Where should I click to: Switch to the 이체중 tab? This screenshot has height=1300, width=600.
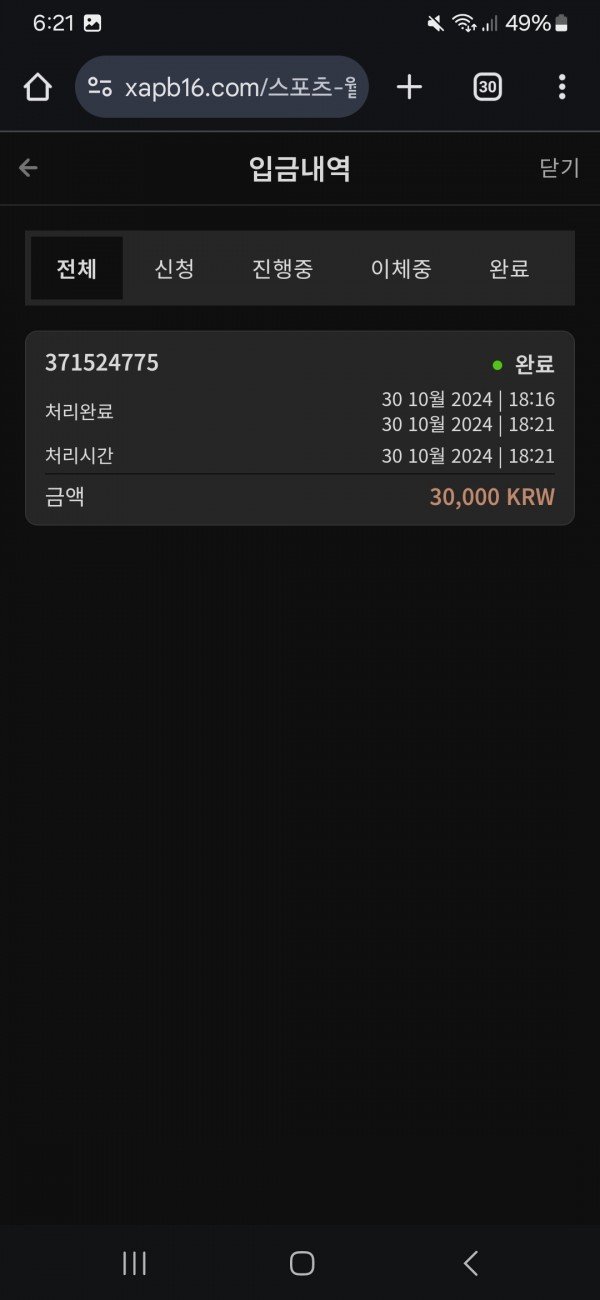coord(401,269)
